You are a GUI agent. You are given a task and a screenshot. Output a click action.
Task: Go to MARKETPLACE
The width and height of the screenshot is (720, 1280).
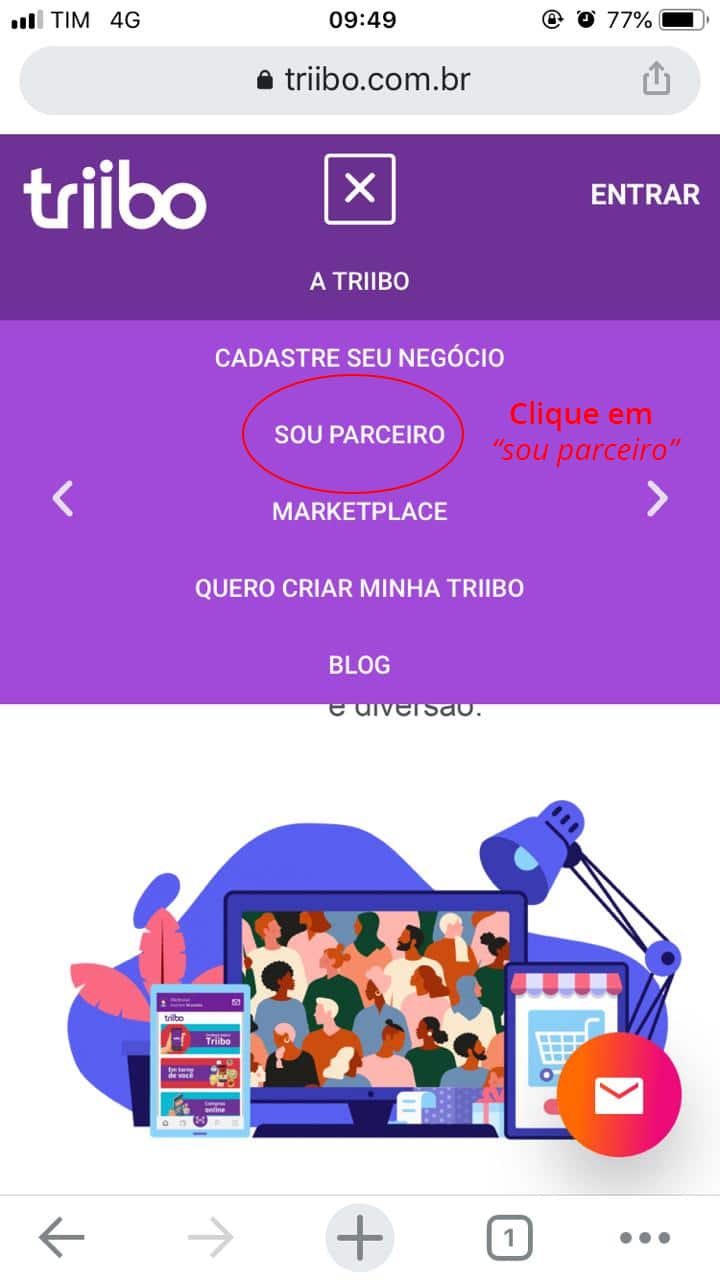pos(360,512)
